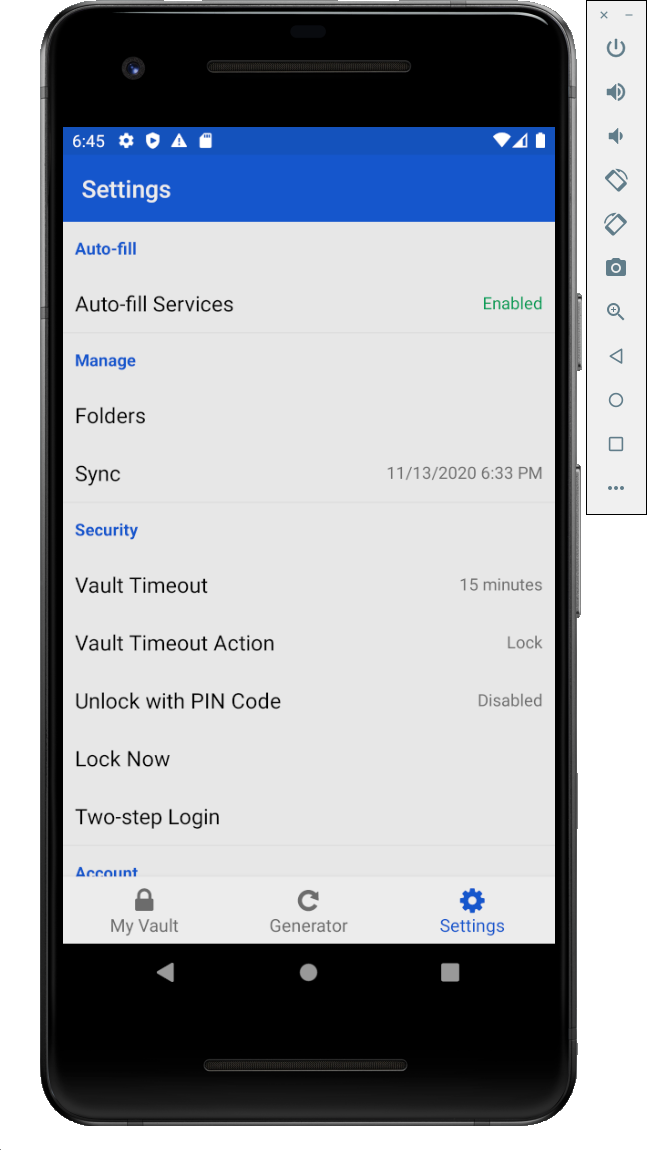Raise volume from the emulator toolbar
This screenshot has height=1151, width=647.
click(x=615, y=92)
